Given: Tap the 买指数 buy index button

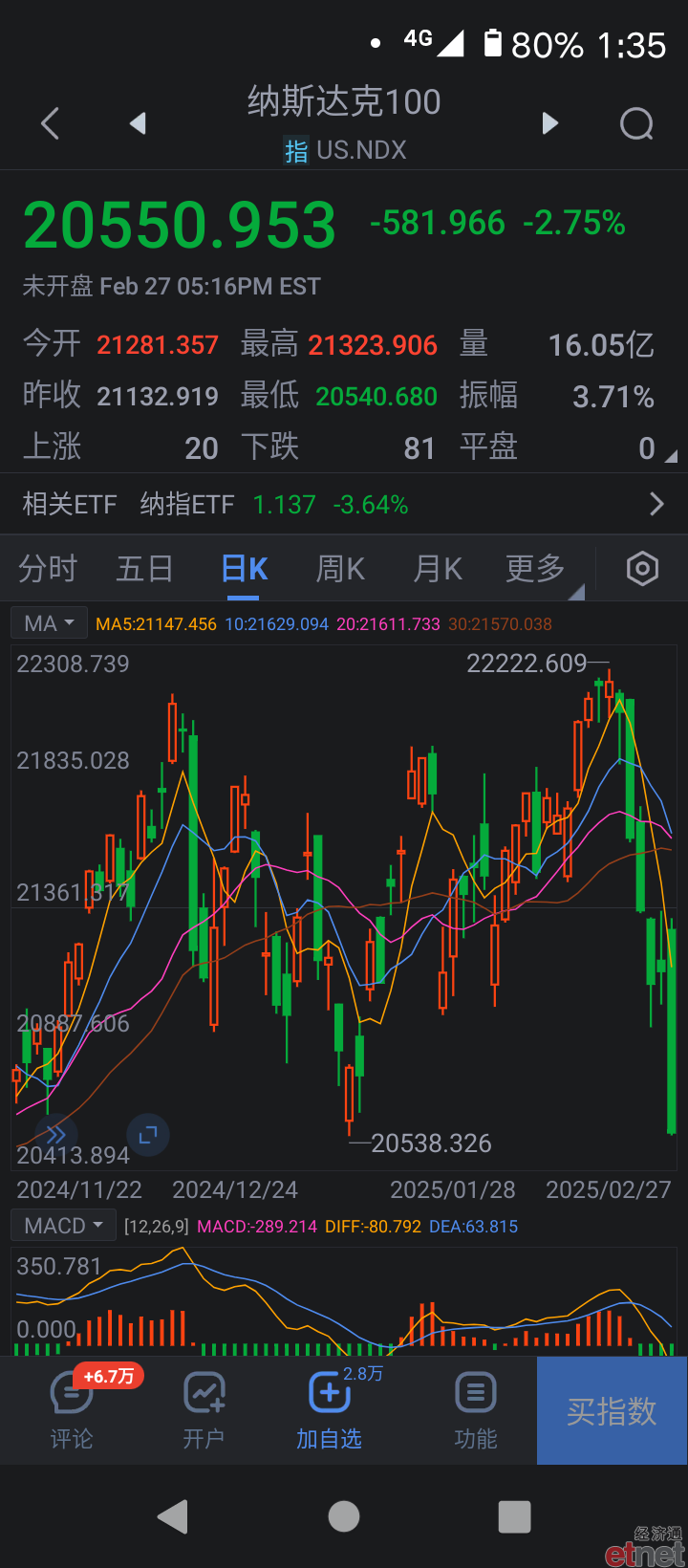Looking at the screenshot, I should (x=612, y=1410).
